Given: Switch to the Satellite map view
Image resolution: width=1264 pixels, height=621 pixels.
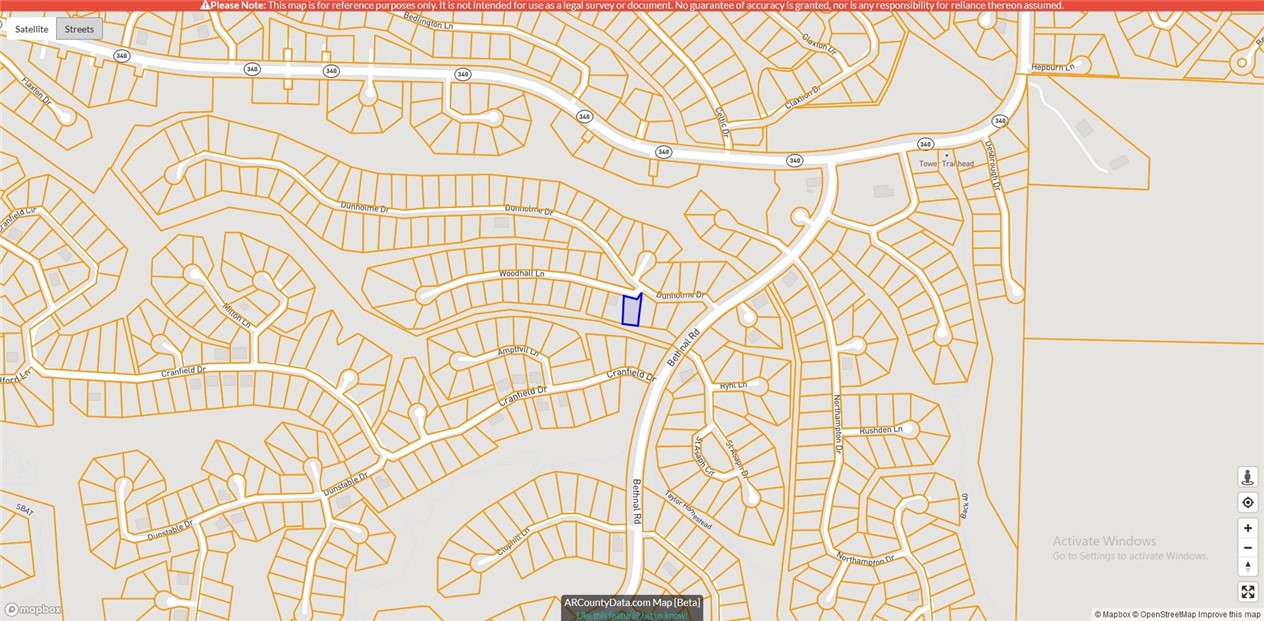Looking at the screenshot, I should (x=31, y=29).
